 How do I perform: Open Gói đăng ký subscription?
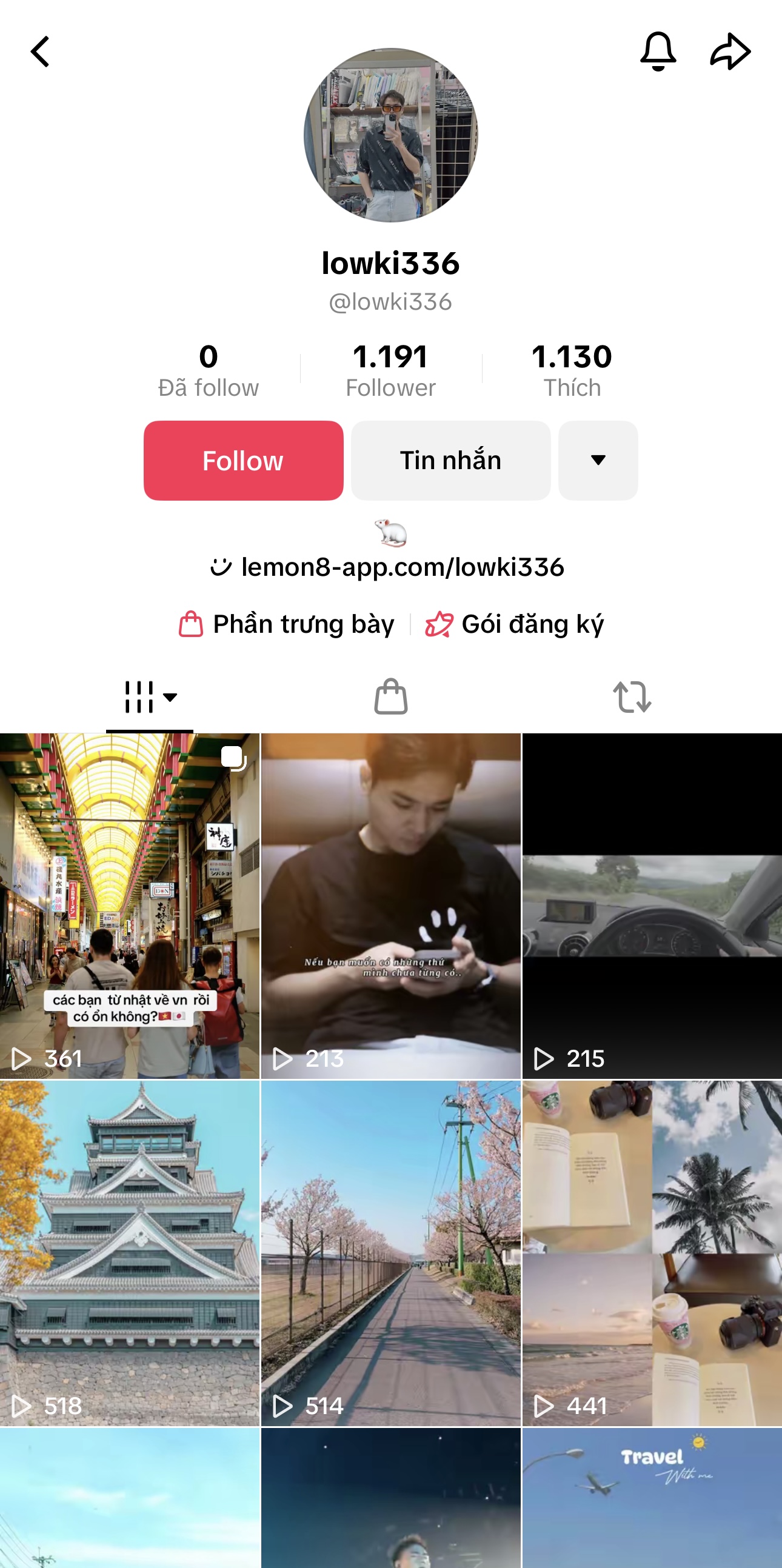tap(515, 624)
